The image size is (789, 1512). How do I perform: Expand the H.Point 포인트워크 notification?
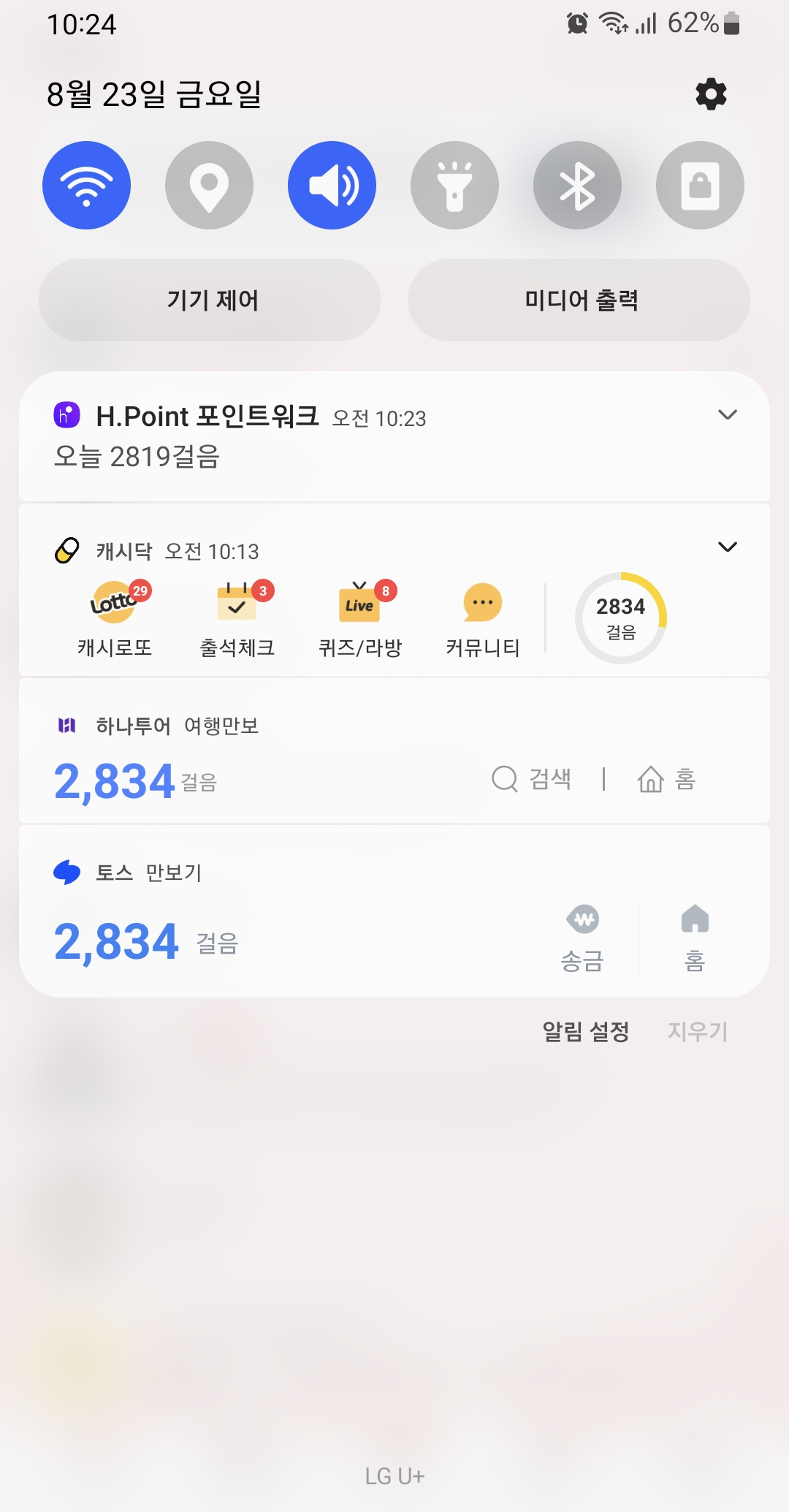(x=728, y=415)
